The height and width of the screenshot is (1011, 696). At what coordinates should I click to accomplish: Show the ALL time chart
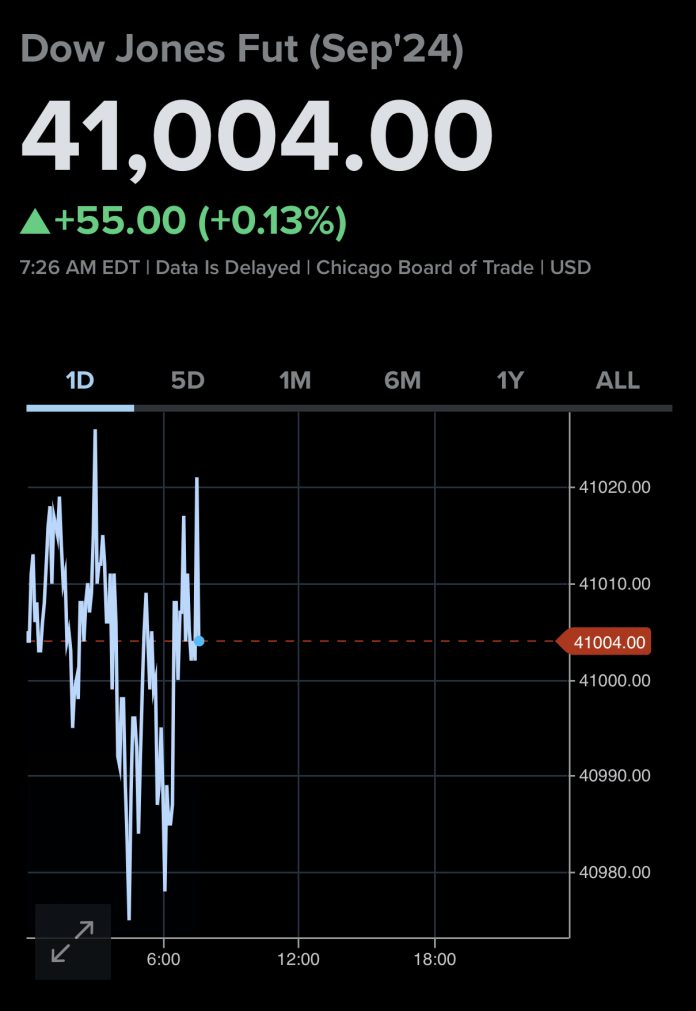617,381
